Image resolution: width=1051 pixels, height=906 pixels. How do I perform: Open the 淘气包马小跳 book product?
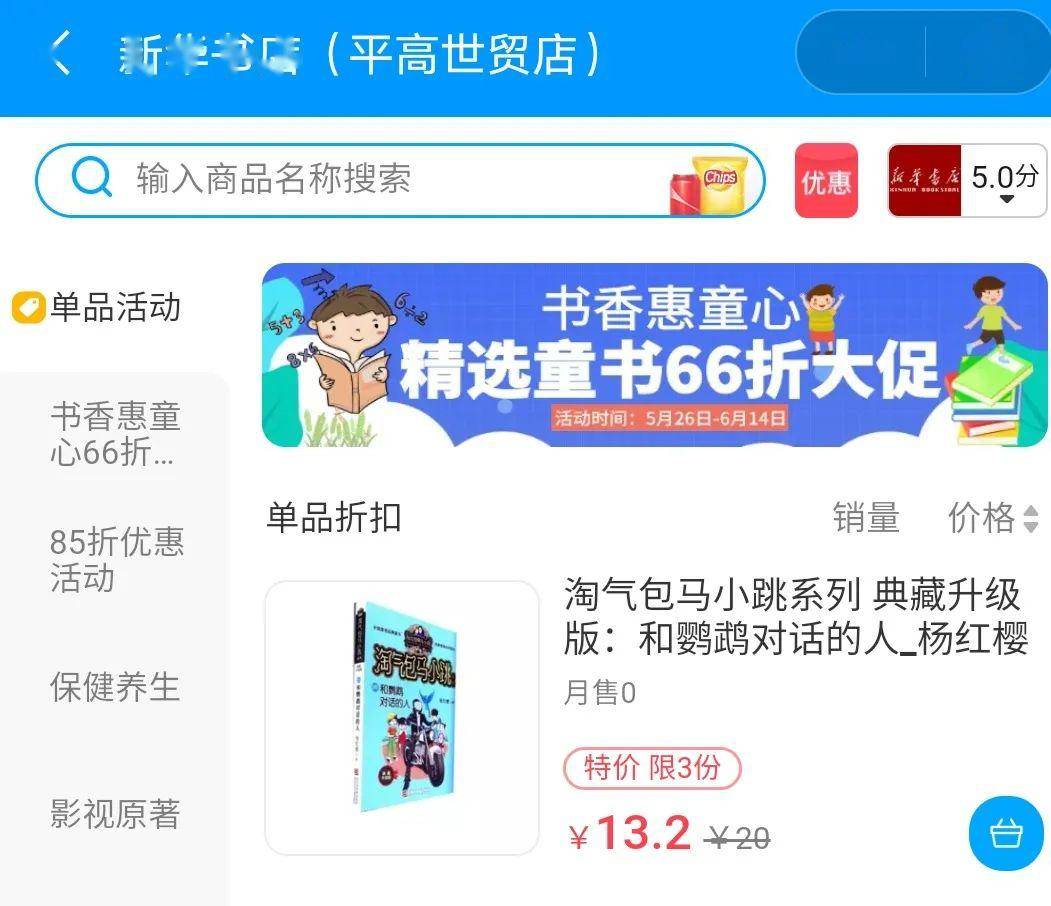coord(794,618)
